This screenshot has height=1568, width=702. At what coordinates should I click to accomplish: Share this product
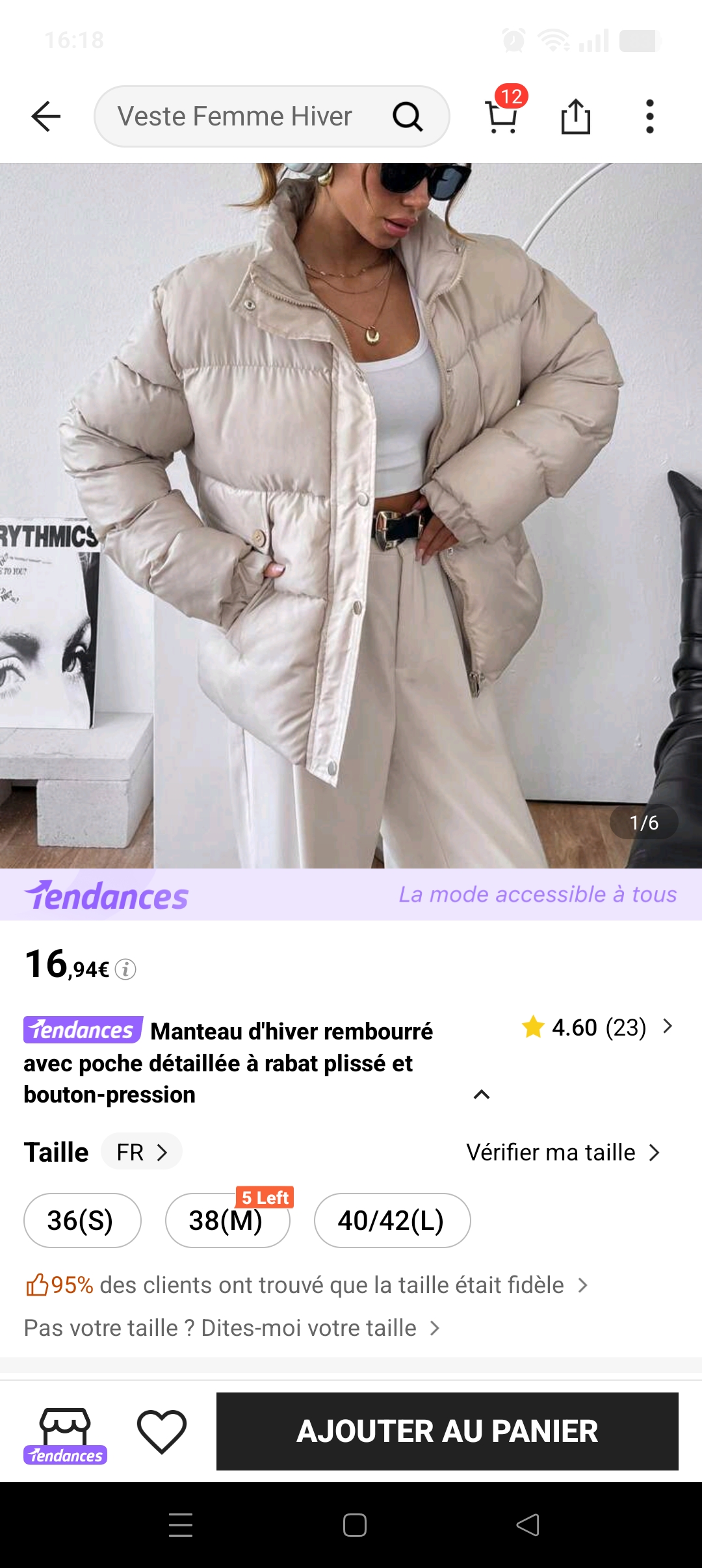pyautogui.click(x=575, y=117)
